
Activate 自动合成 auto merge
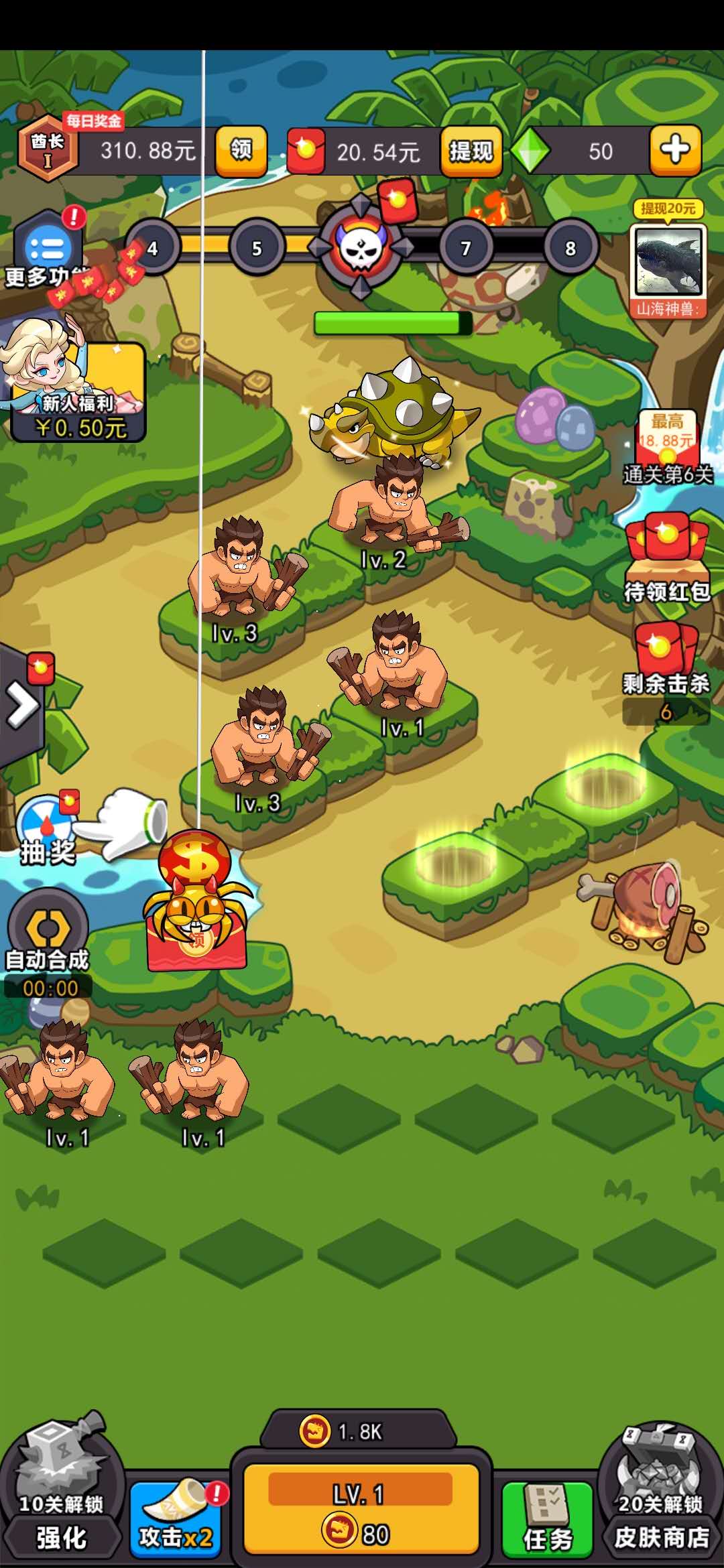tap(47, 938)
